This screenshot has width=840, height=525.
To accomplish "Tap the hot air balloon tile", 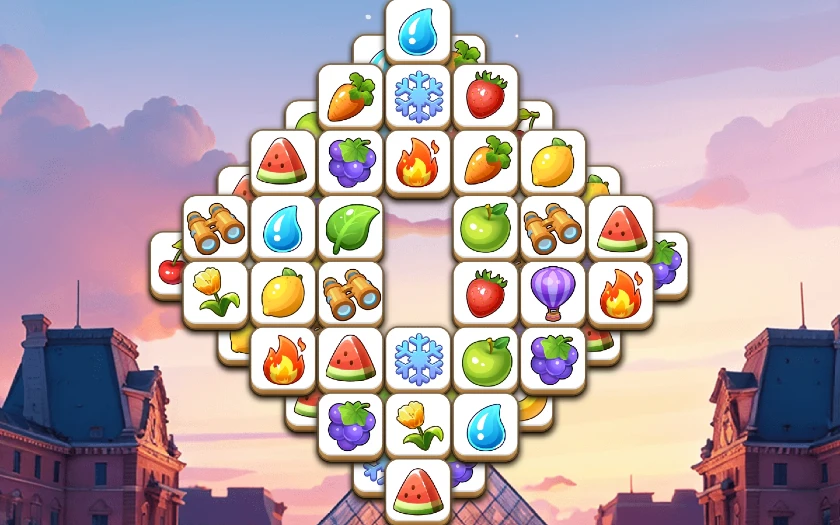I will (x=552, y=293).
